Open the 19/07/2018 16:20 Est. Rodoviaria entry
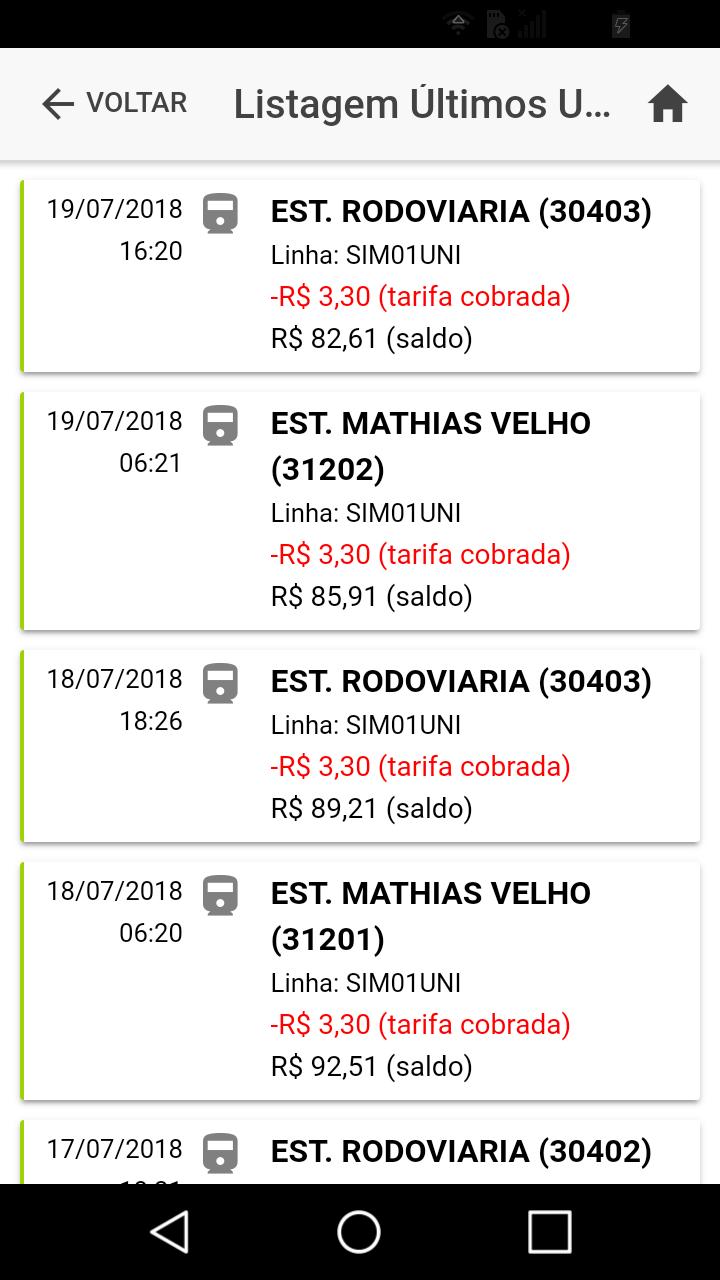The image size is (720, 1280). tap(360, 276)
